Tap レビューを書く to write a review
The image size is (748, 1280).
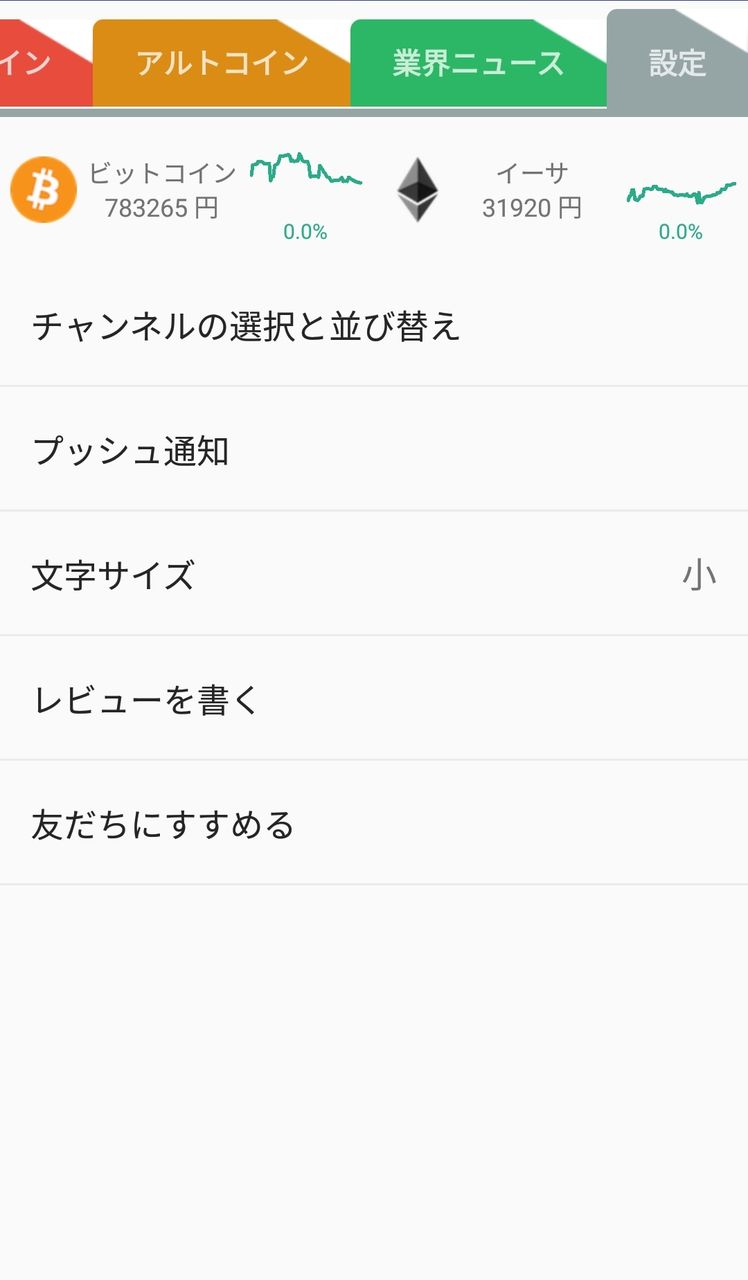(374, 700)
